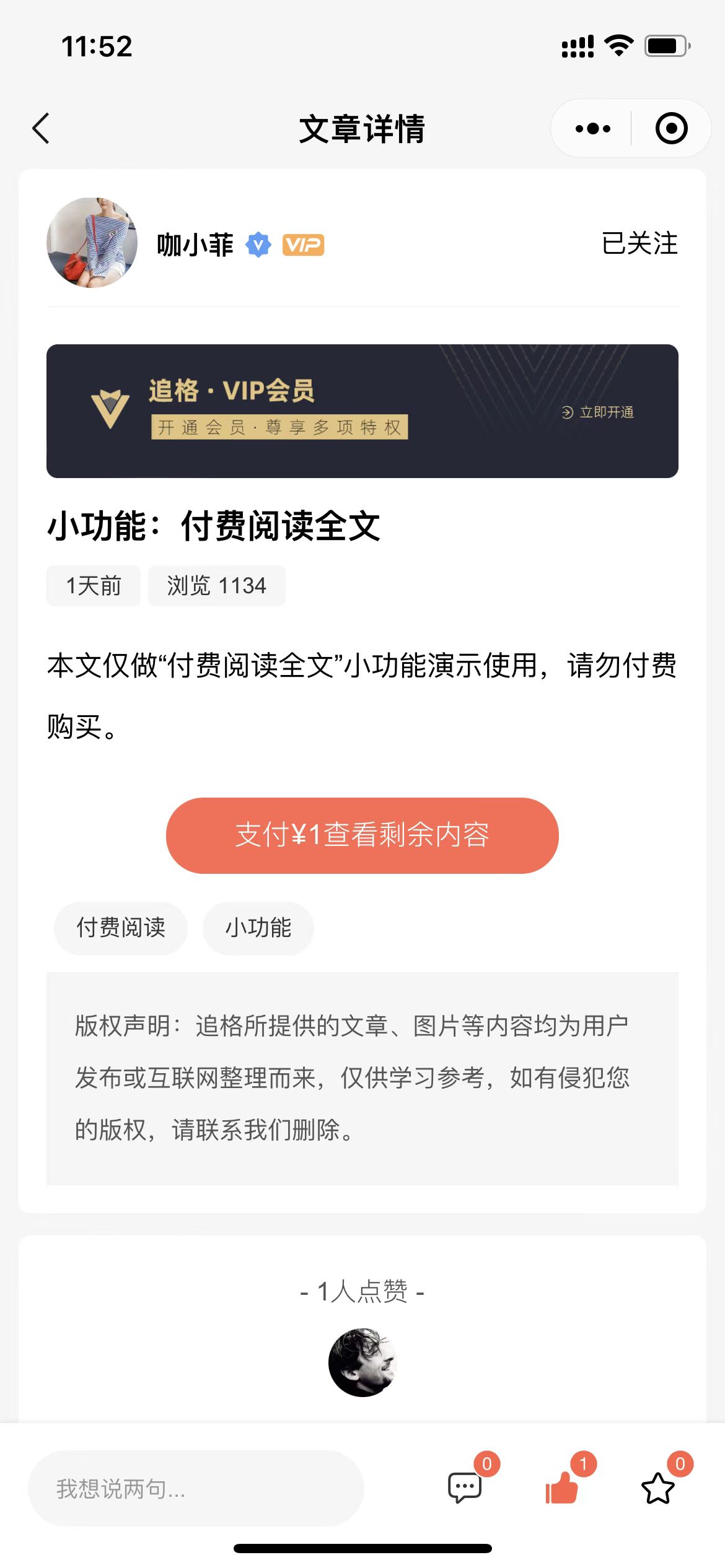Viewport: 725px width, 1568px height.
Task: Open 咖小菲's profile avatar
Action: click(92, 243)
